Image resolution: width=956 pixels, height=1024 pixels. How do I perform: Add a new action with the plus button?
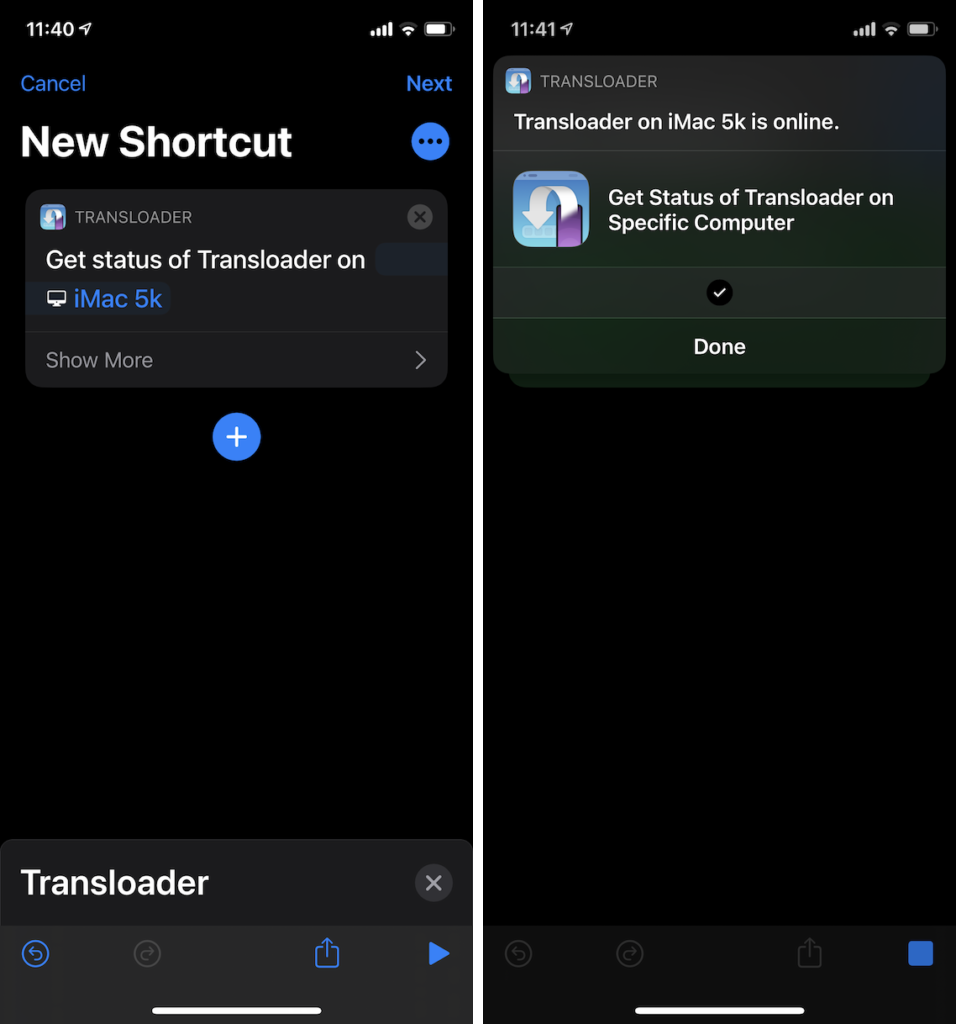[x=237, y=437]
